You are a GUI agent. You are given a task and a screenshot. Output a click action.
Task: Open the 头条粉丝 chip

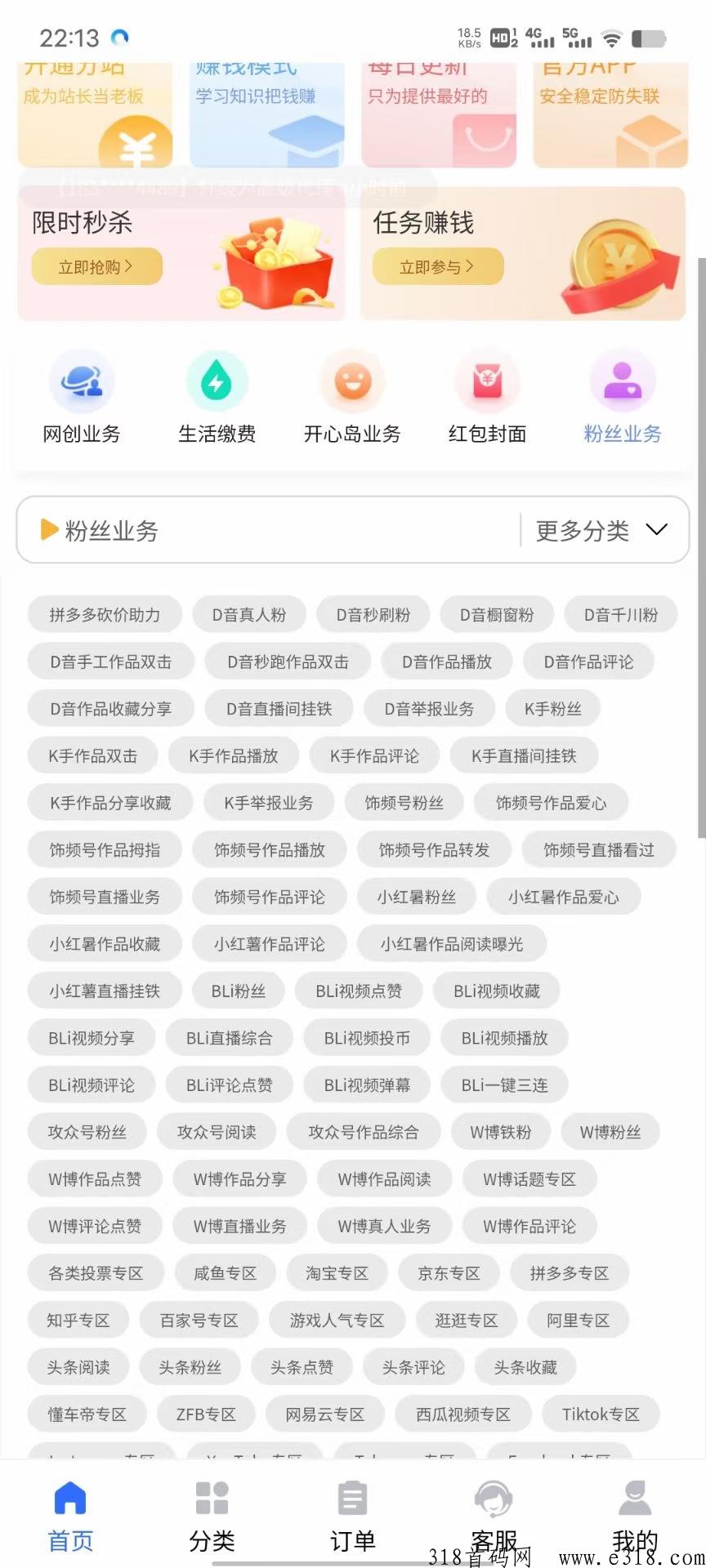190,1367
